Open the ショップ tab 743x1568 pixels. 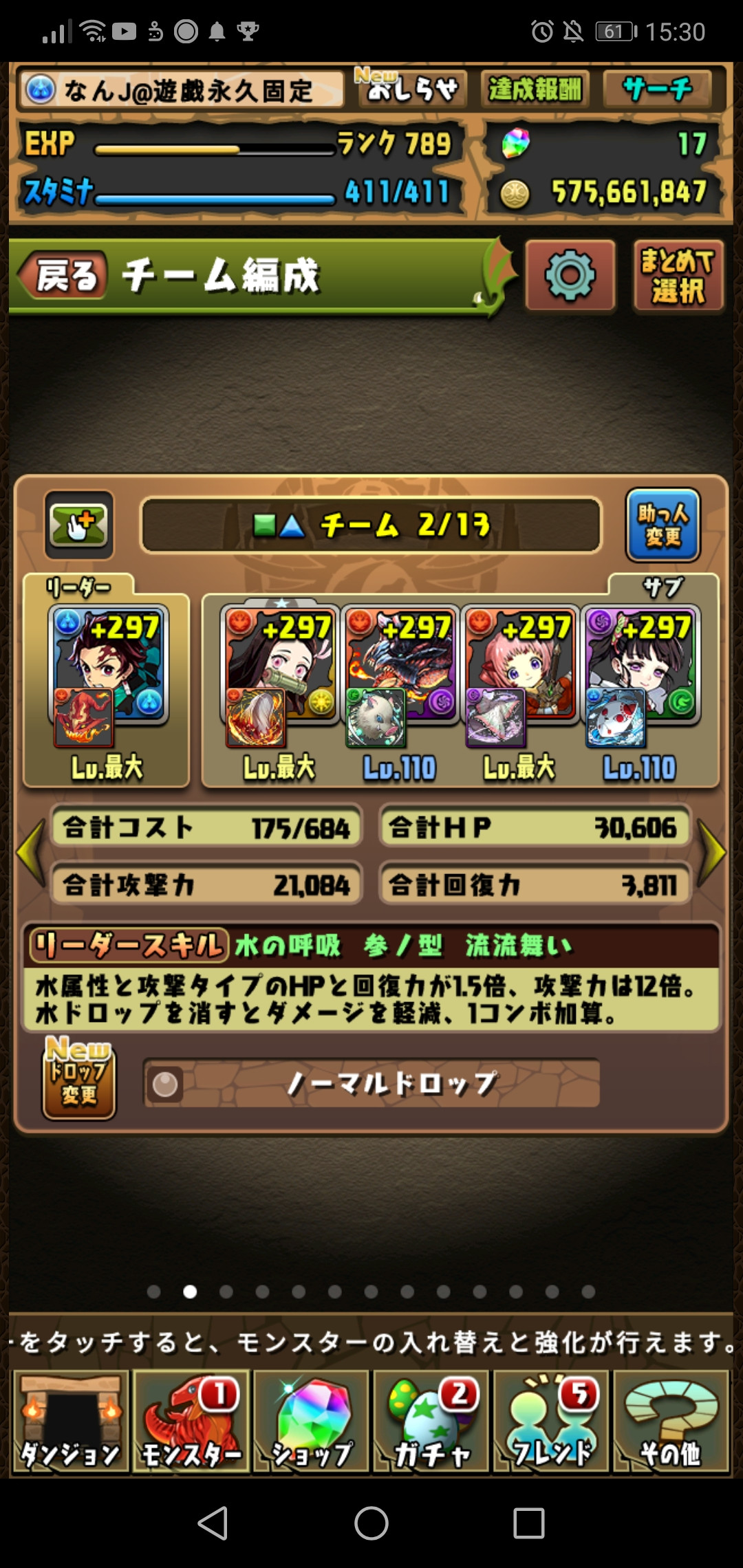(x=311, y=1421)
